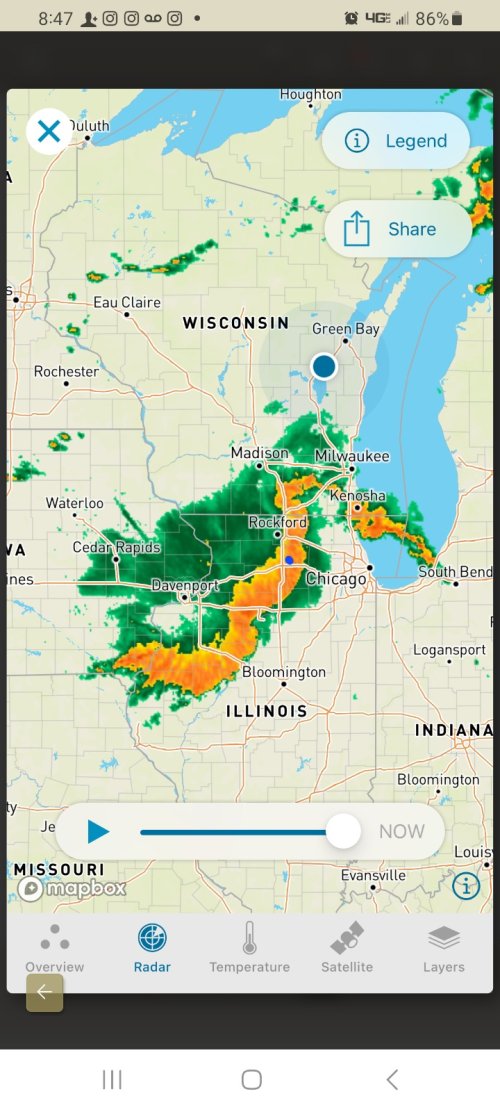Go back using the system navigation button
This screenshot has width=500, height=1112.
[391, 1079]
